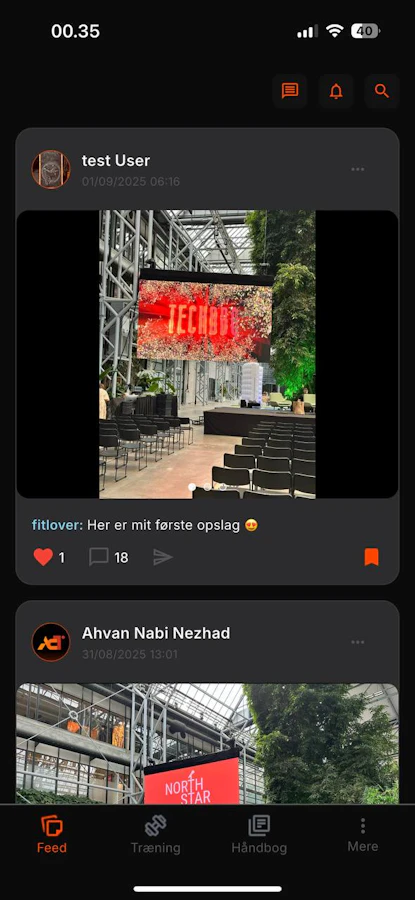Open the notifications bell
This screenshot has width=415, height=900.
336,91
